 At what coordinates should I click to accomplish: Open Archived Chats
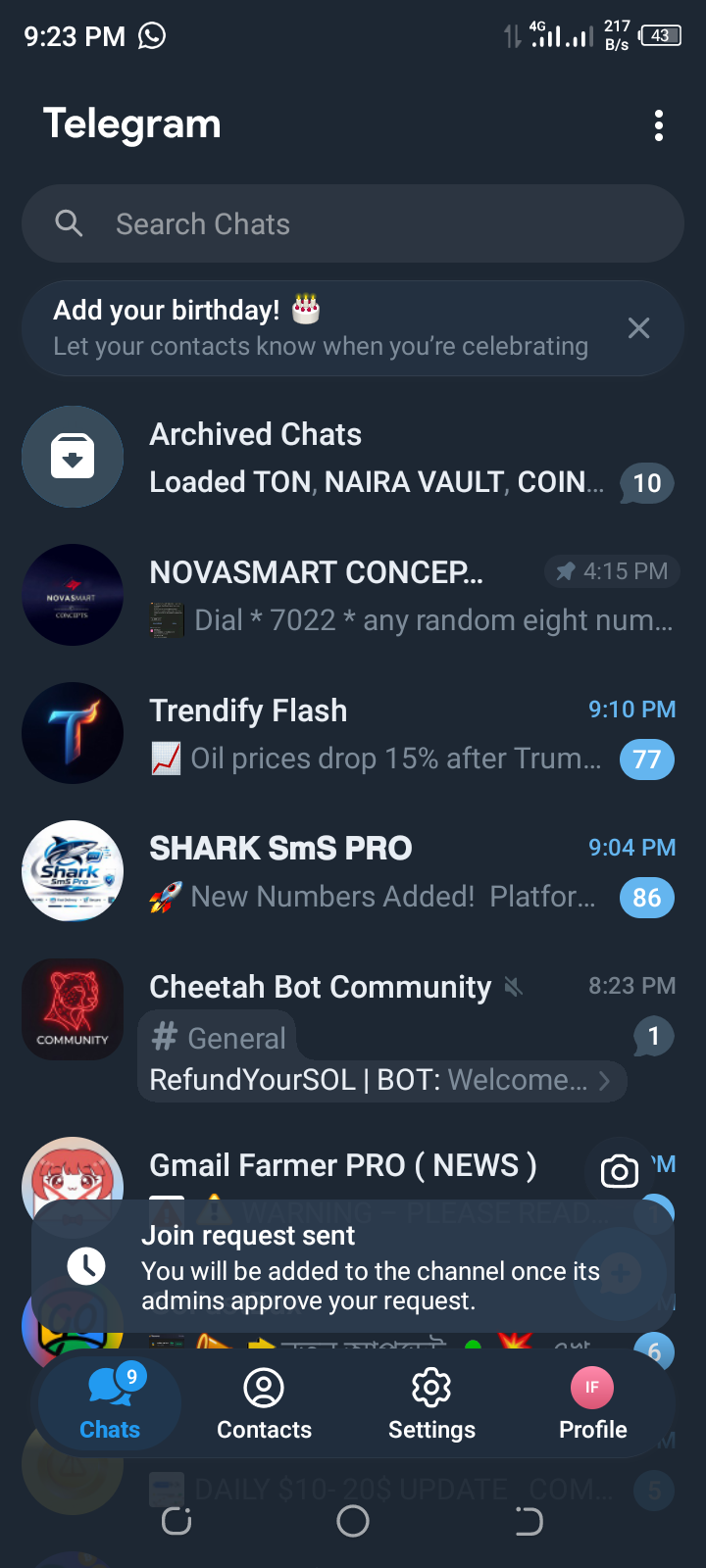click(353, 458)
